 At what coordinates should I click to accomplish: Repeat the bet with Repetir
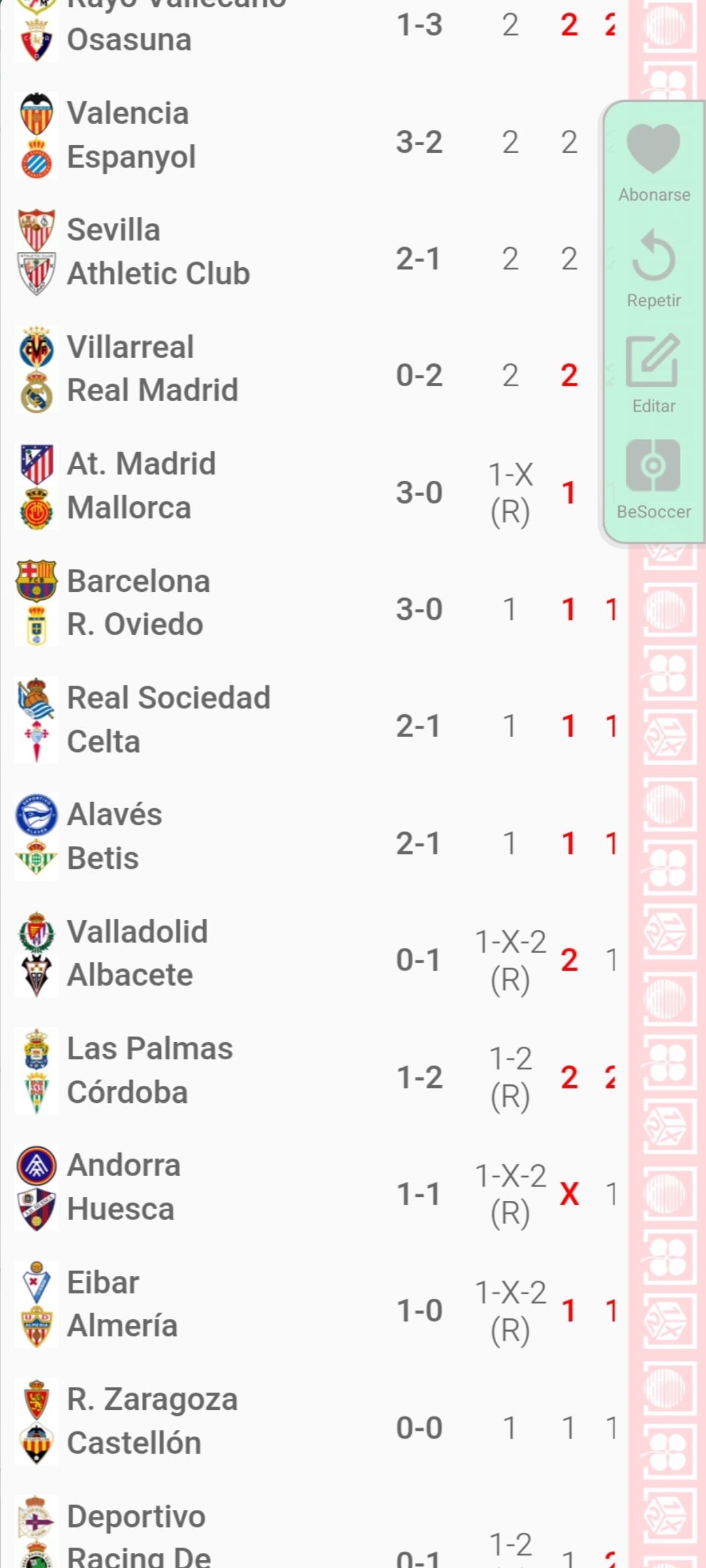[x=654, y=268]
